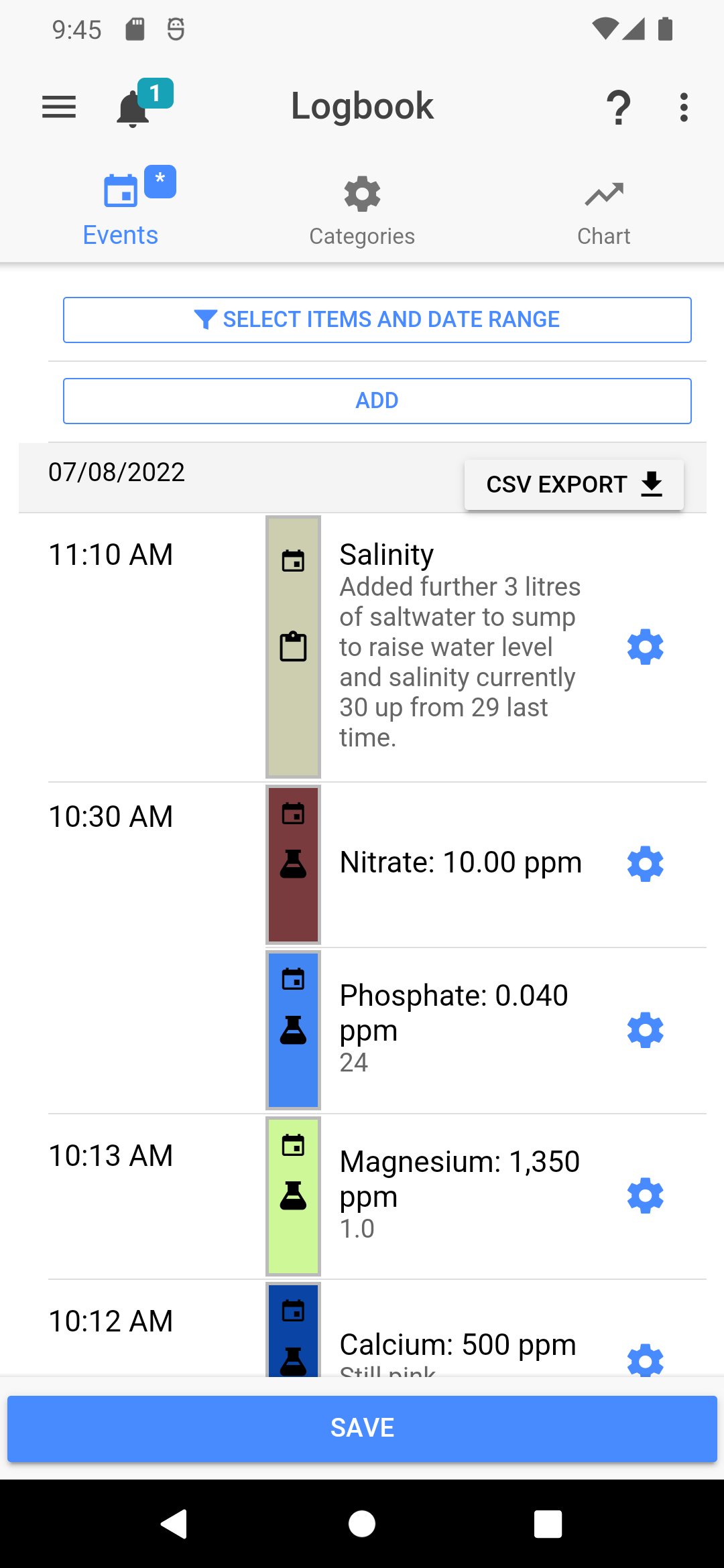Screen dimensions: 724x1568
Task: Open settings gear for Nitrate entry
Action: [646, 864]
